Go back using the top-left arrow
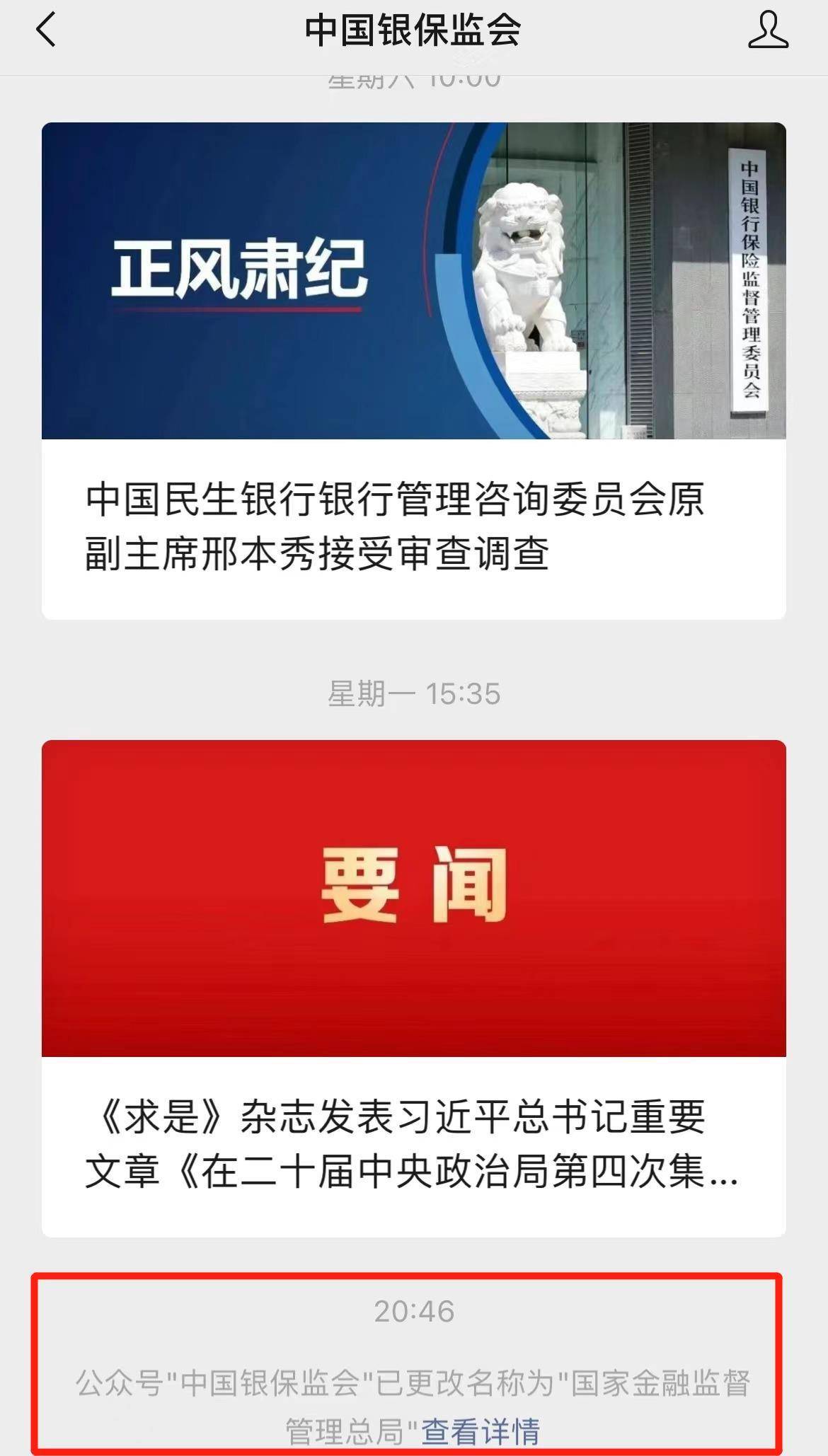828x1456 pixels. 46,31
